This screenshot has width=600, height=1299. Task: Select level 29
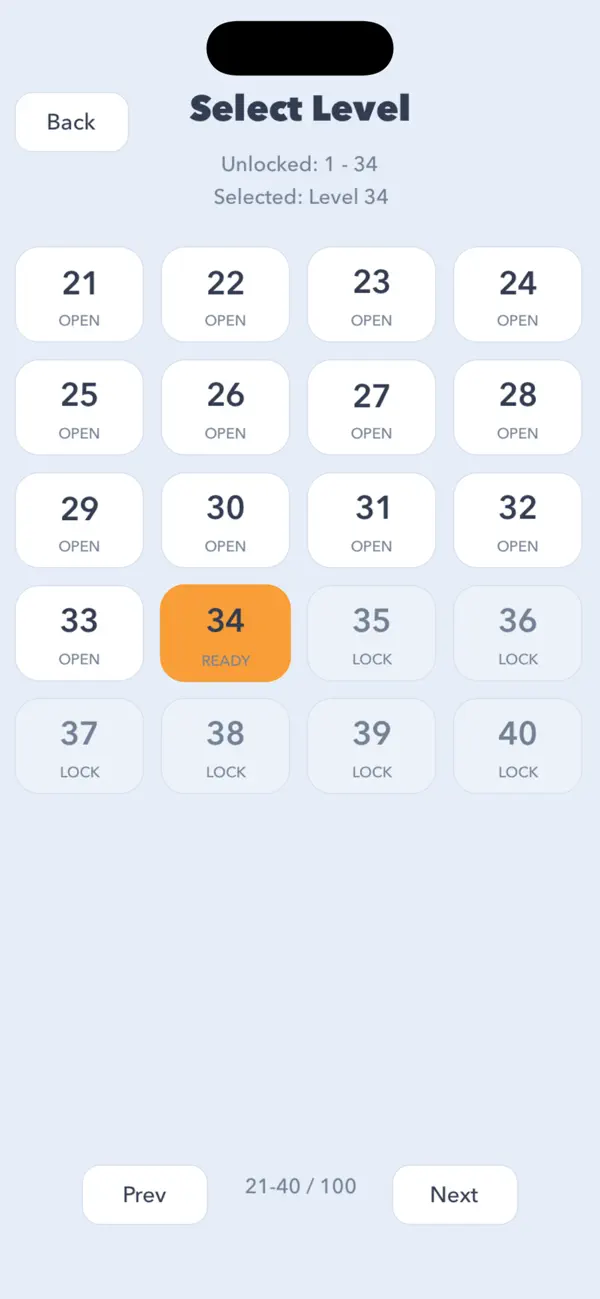[79, 521]
